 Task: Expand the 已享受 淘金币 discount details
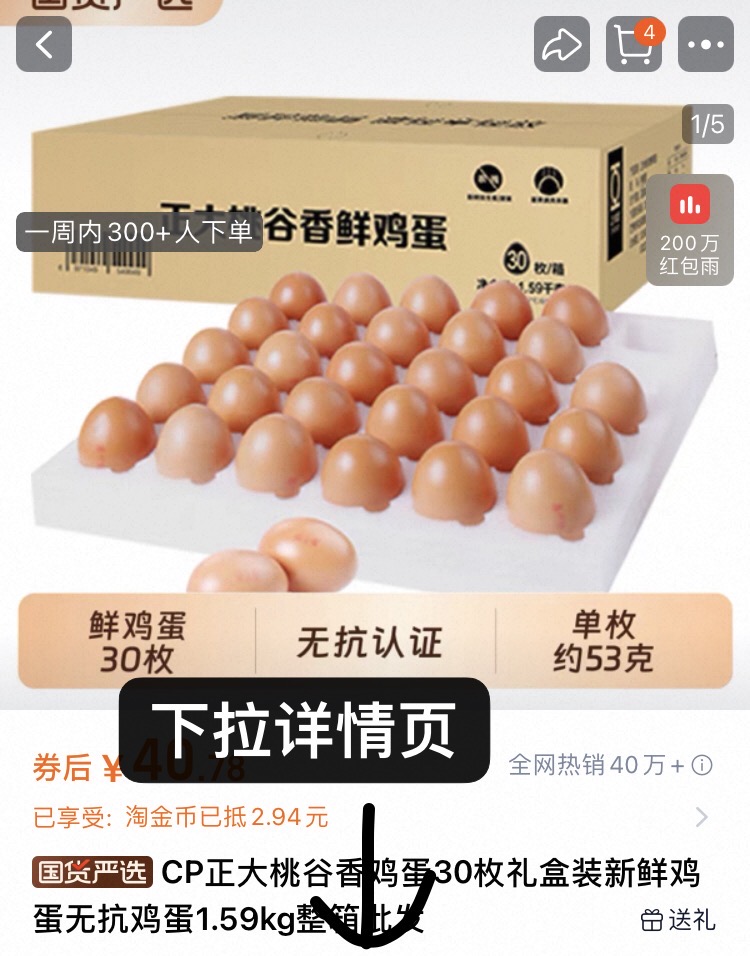point(701,817)
